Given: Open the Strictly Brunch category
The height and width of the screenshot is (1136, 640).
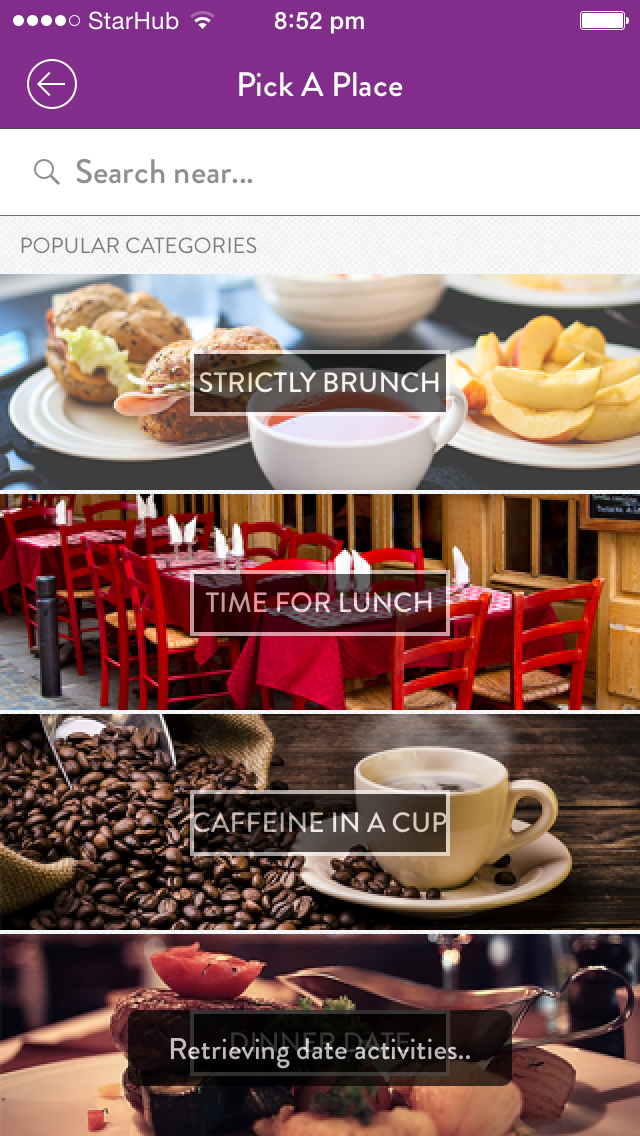Looking at the screenshot, I should pyautogui.click(x=319, y=383).
